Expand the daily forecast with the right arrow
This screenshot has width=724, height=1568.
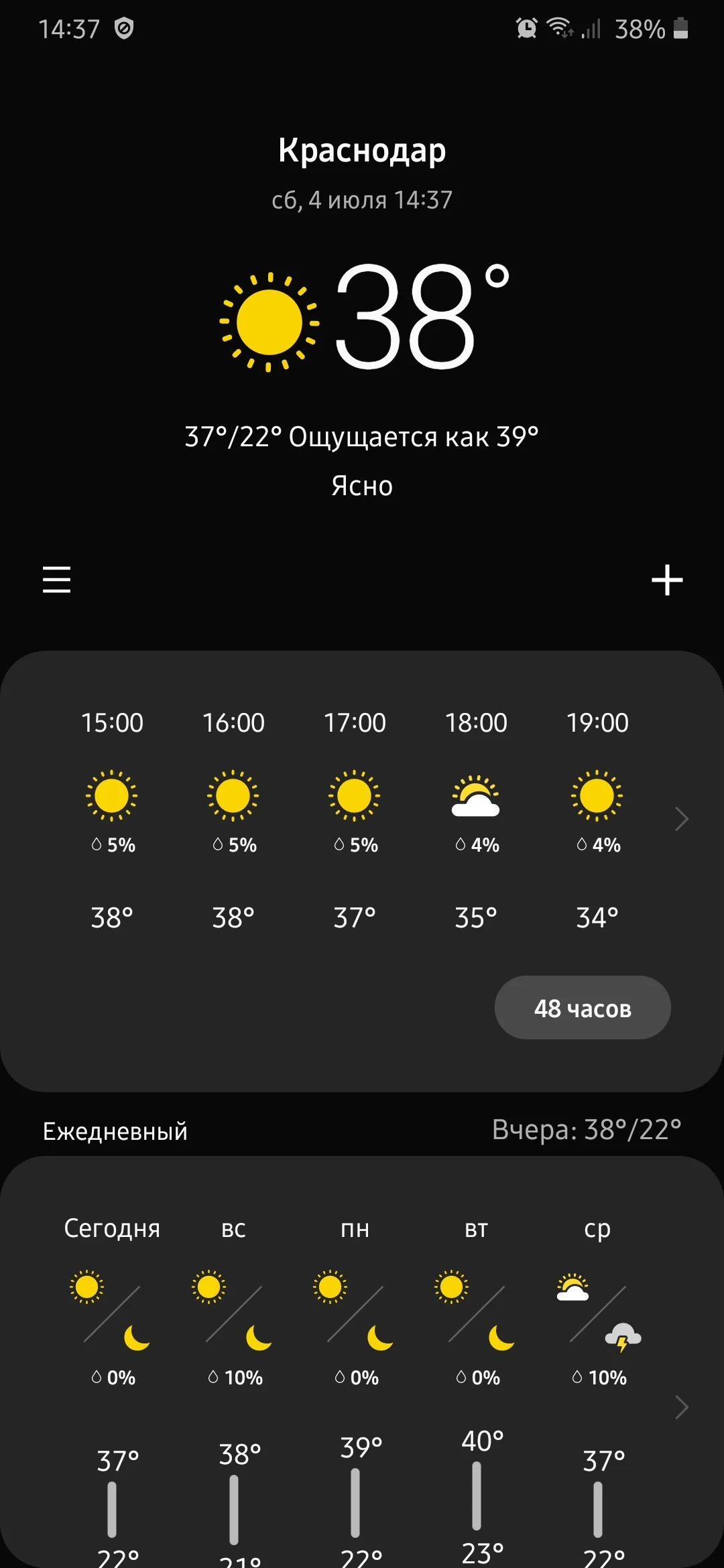pos(681,1407)
